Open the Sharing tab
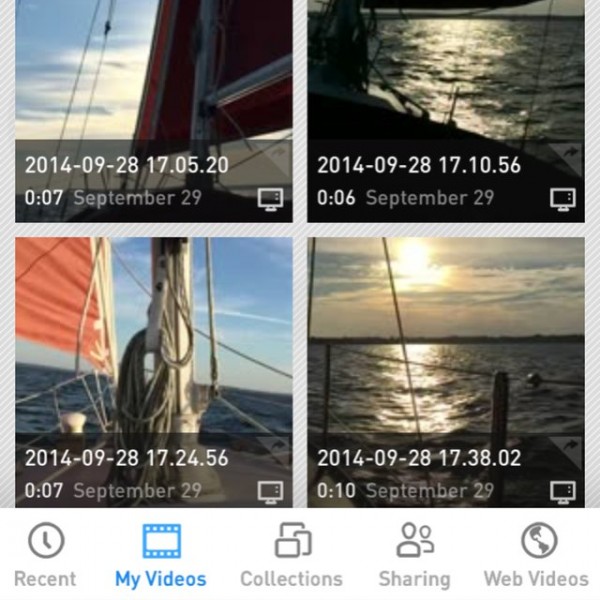 414,555
